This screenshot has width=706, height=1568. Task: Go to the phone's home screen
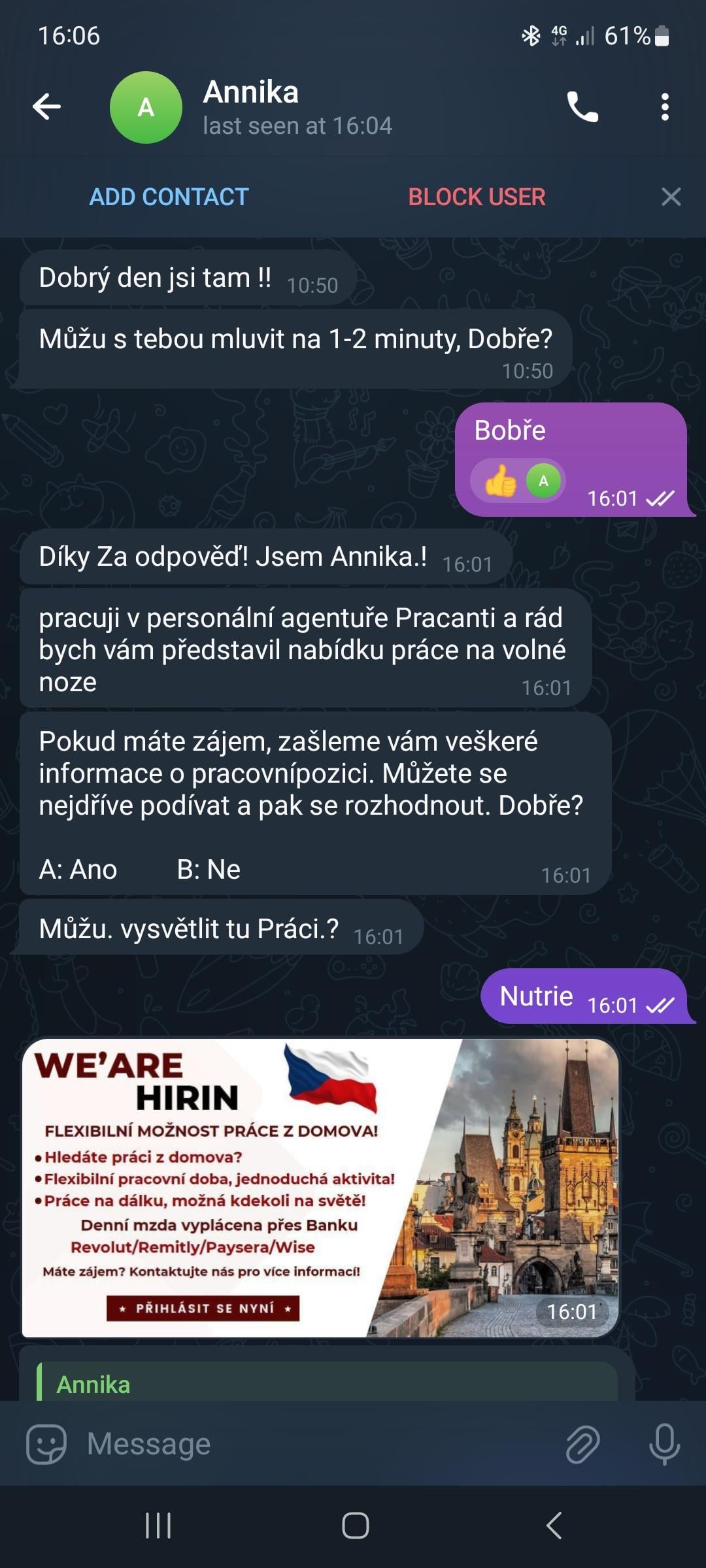(355, 1526)
